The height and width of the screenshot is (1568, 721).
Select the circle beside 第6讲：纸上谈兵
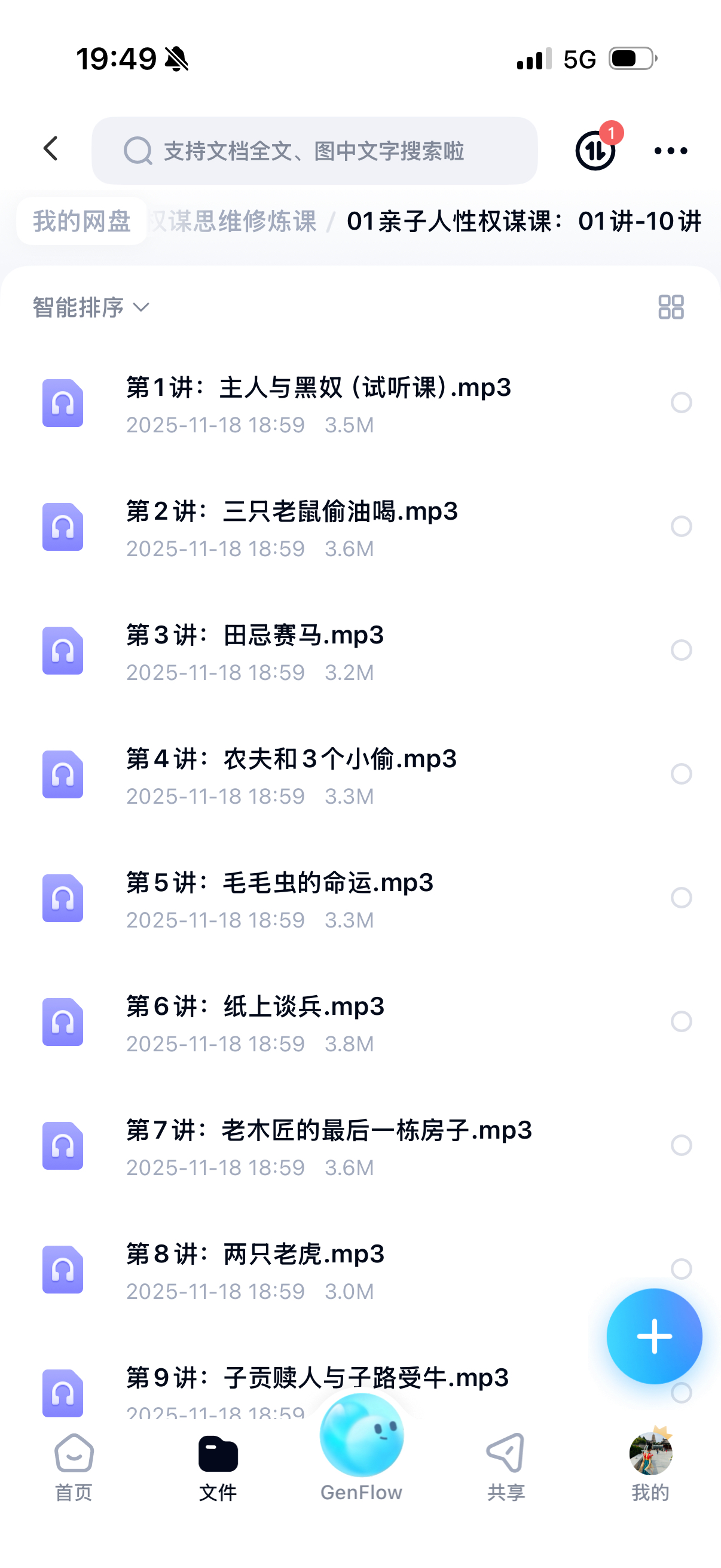click(x=681, y=1021)
